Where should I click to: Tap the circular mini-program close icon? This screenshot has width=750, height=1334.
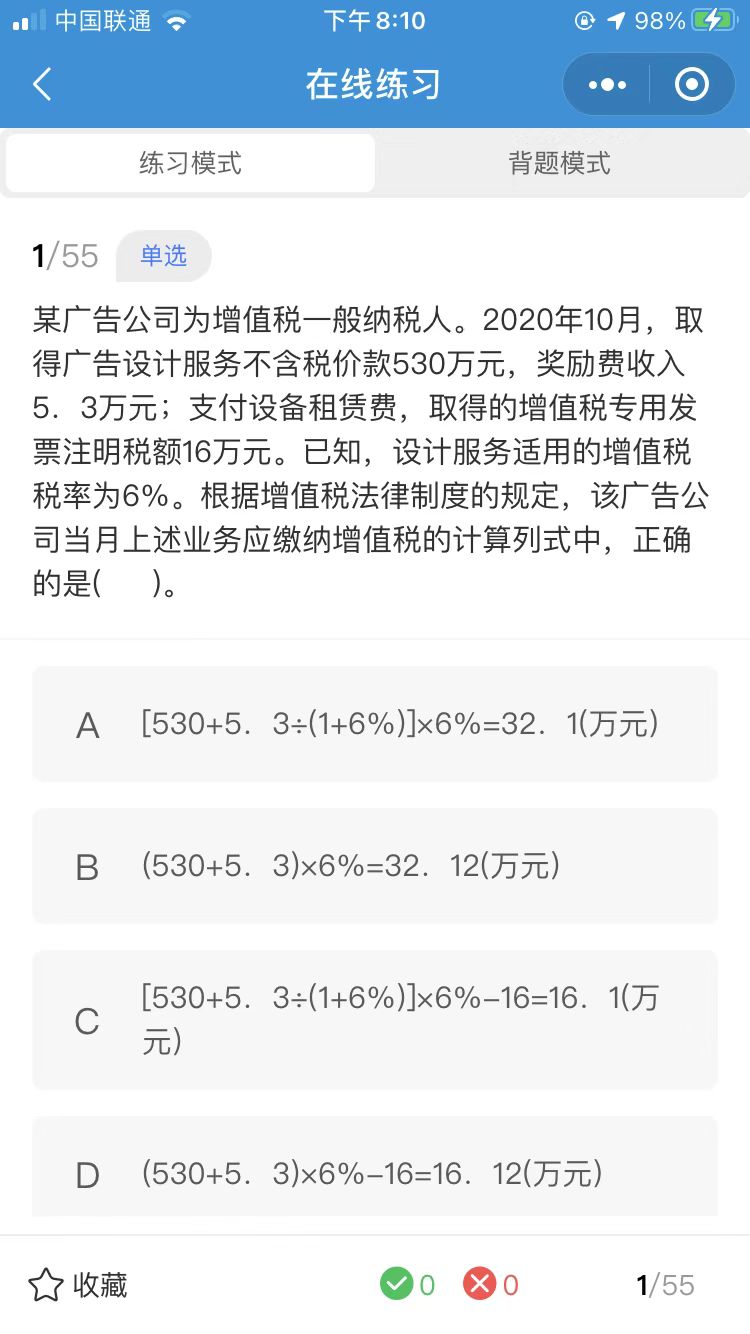pyautogui.click(x=690, y=84)
